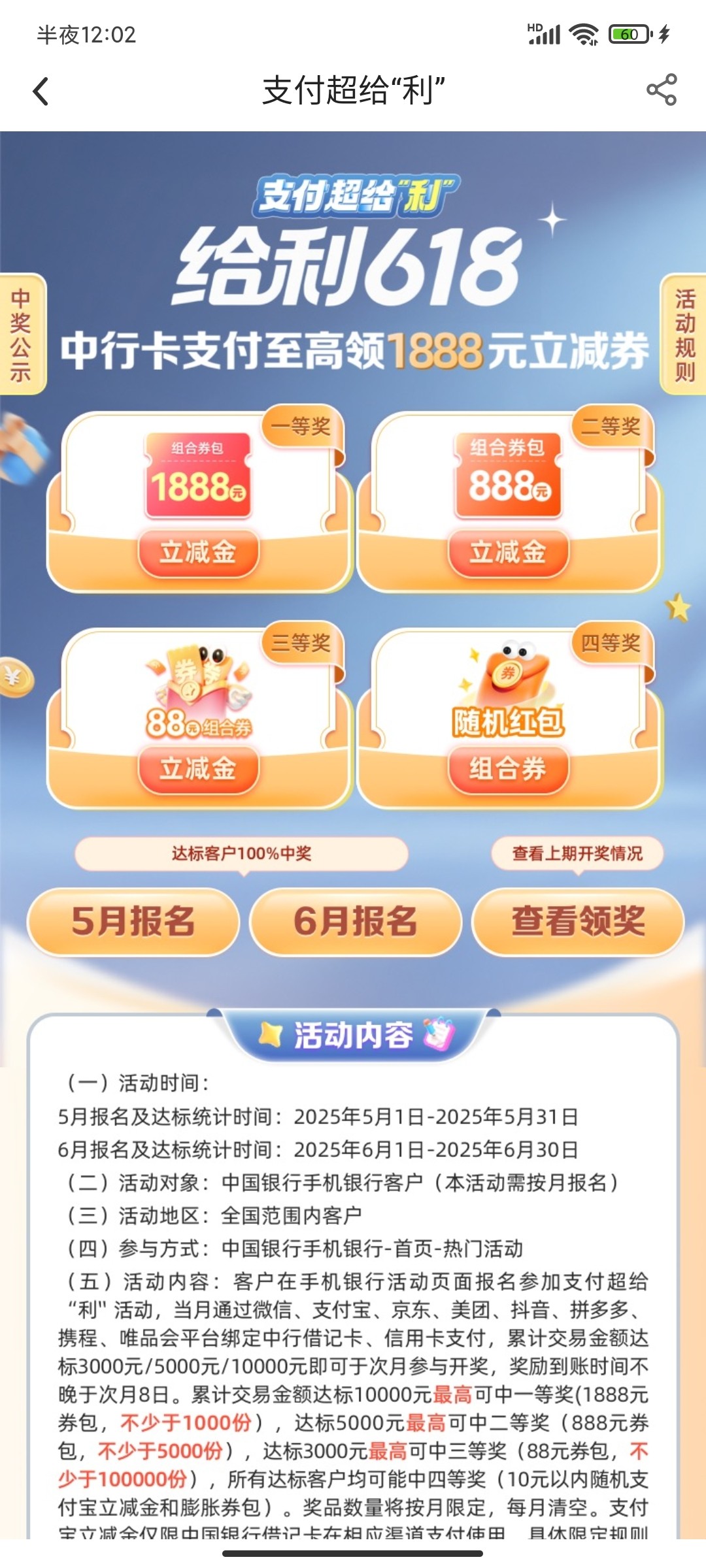Open the 中奖公示 side tab

22,334
